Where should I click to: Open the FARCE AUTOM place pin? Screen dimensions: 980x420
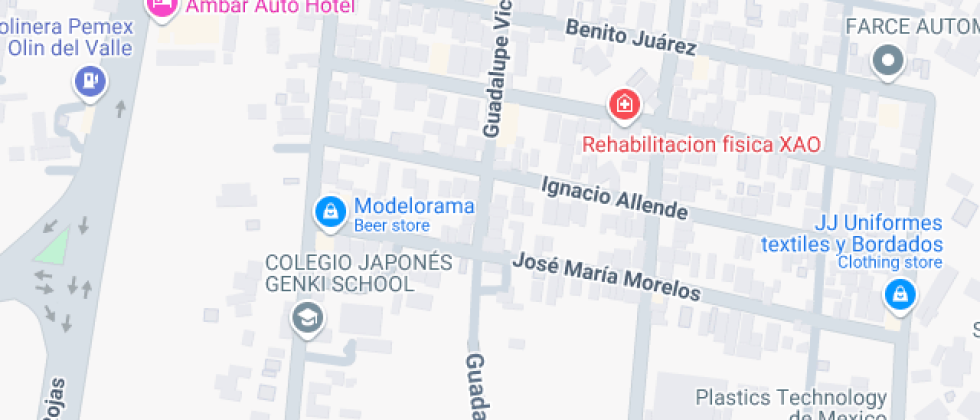coord(888,62)
